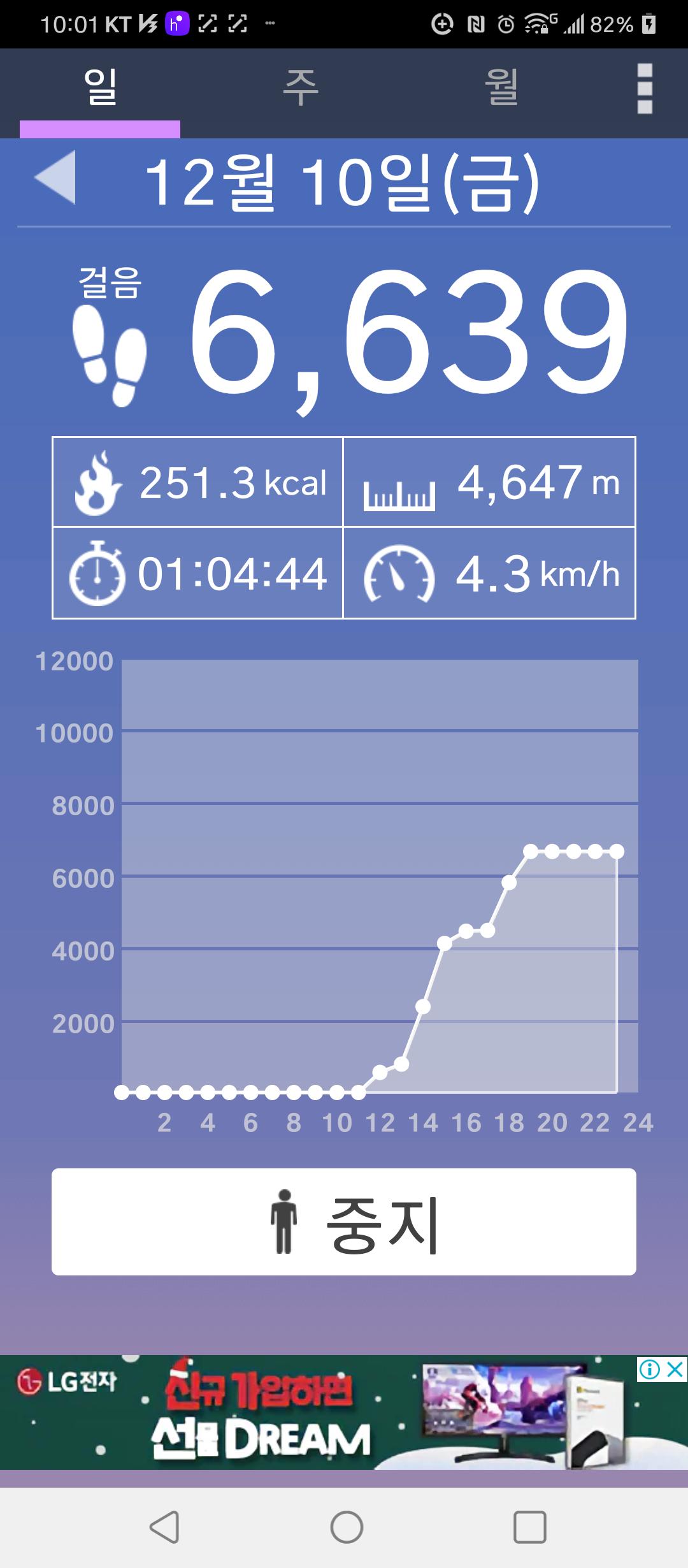The height and width of the screenshot is (1568, 688).
Task: Select the 일 (day) tab
Action: point(100,88)
